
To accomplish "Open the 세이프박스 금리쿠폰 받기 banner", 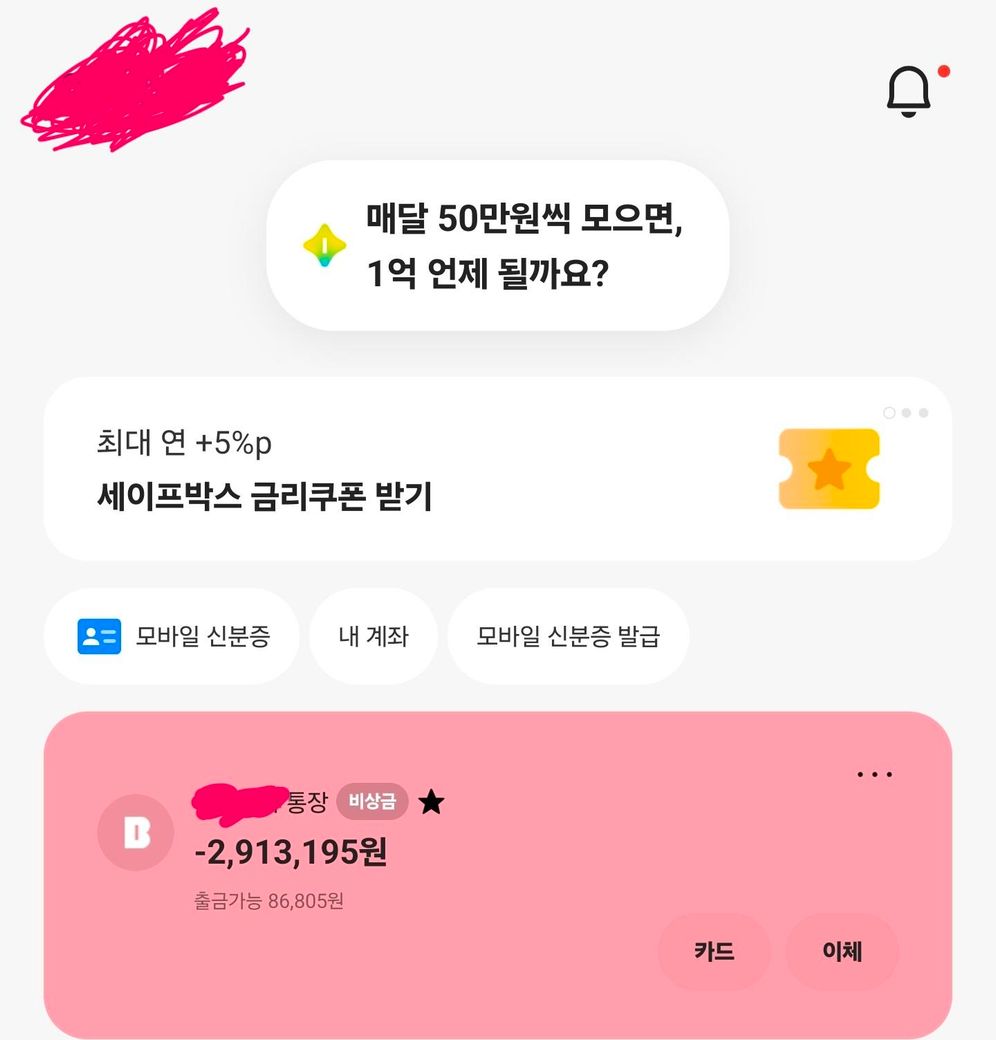I will click(x=497, y=469).
